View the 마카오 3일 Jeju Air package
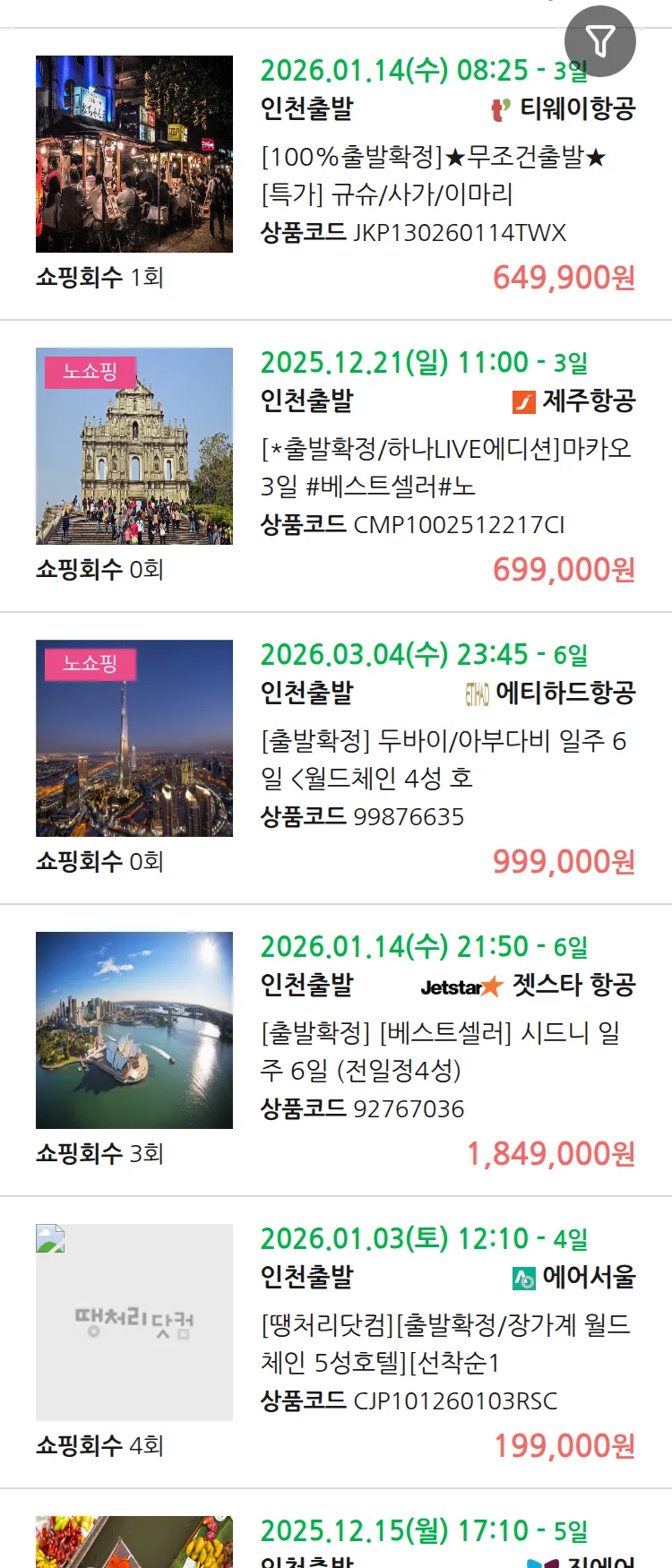672x1568 pixels. coord(445,467)
